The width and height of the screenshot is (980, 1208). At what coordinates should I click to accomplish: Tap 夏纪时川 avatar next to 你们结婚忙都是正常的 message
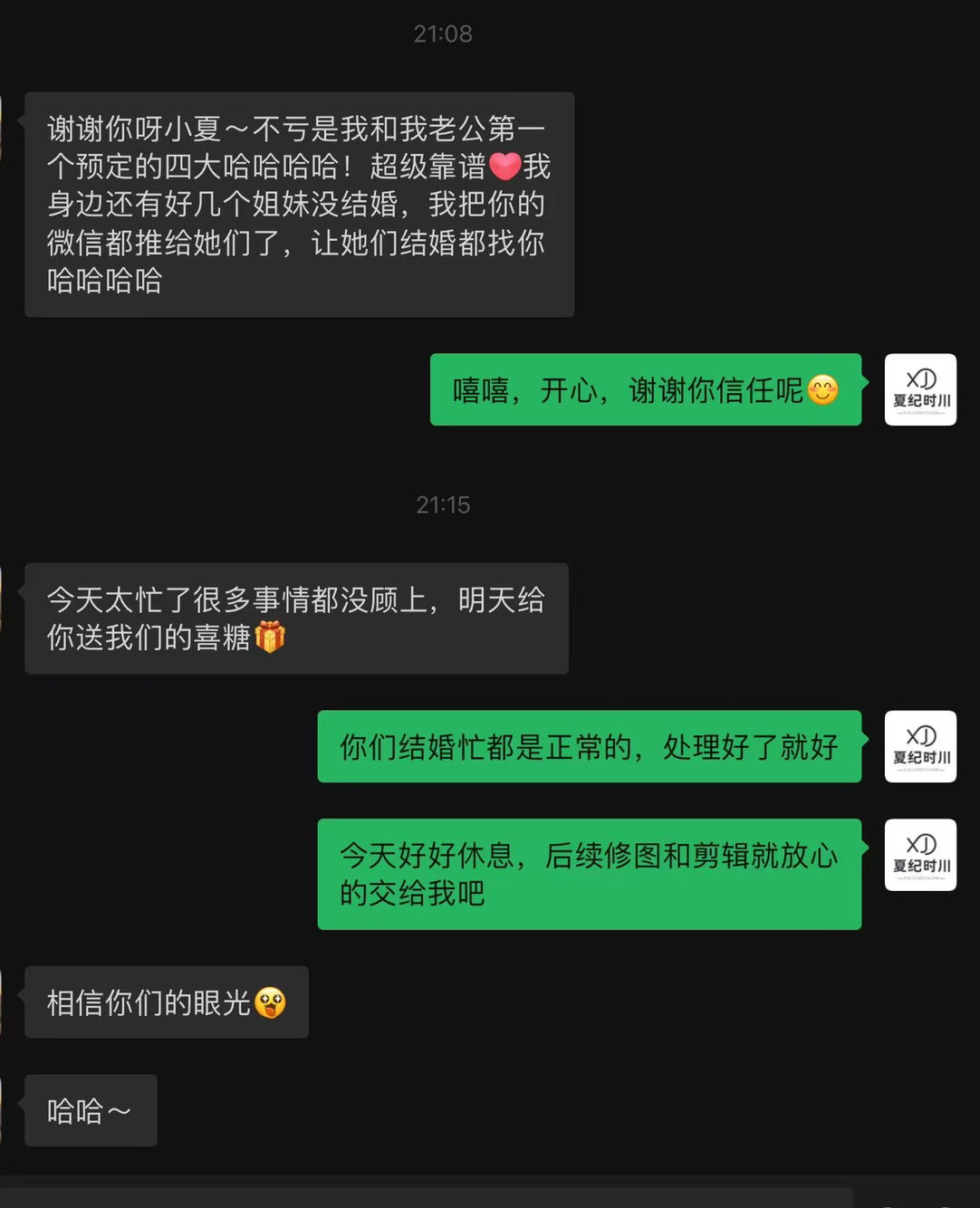coord(920,746)
